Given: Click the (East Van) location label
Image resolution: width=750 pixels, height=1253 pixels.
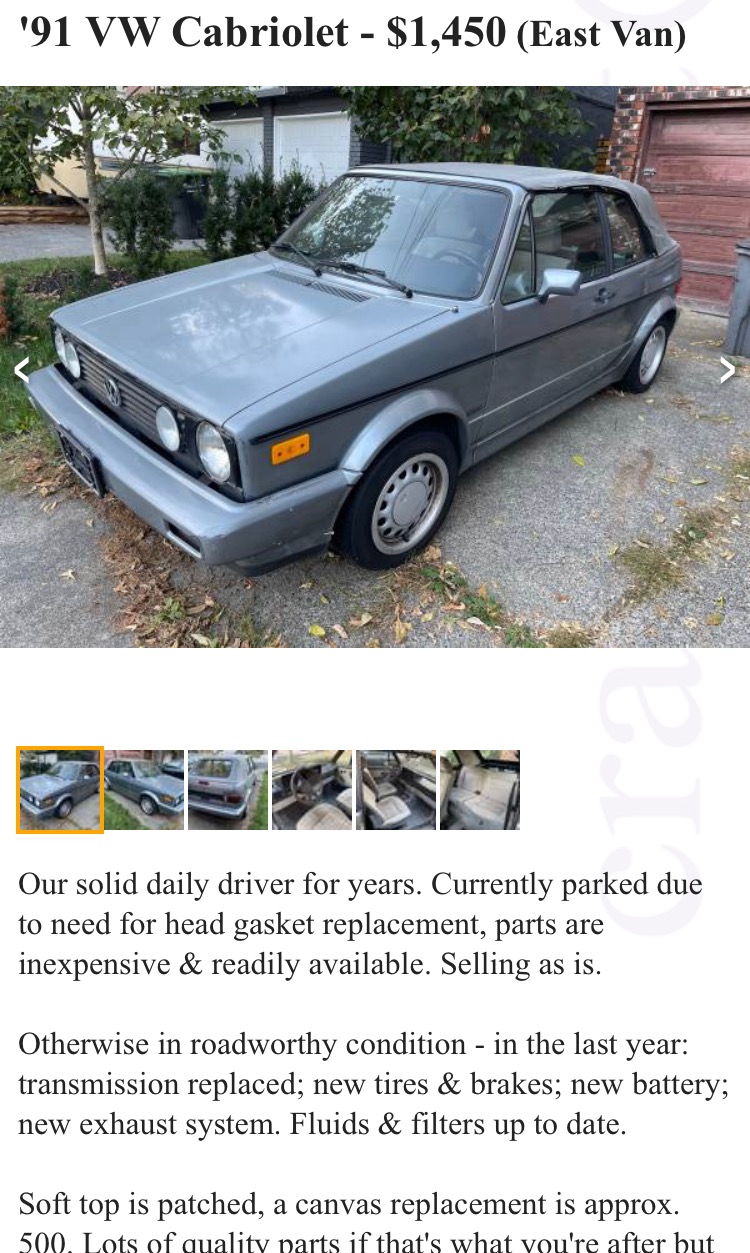Looking at the screenshot, I should pyautogui.click(x=600, y=33).
